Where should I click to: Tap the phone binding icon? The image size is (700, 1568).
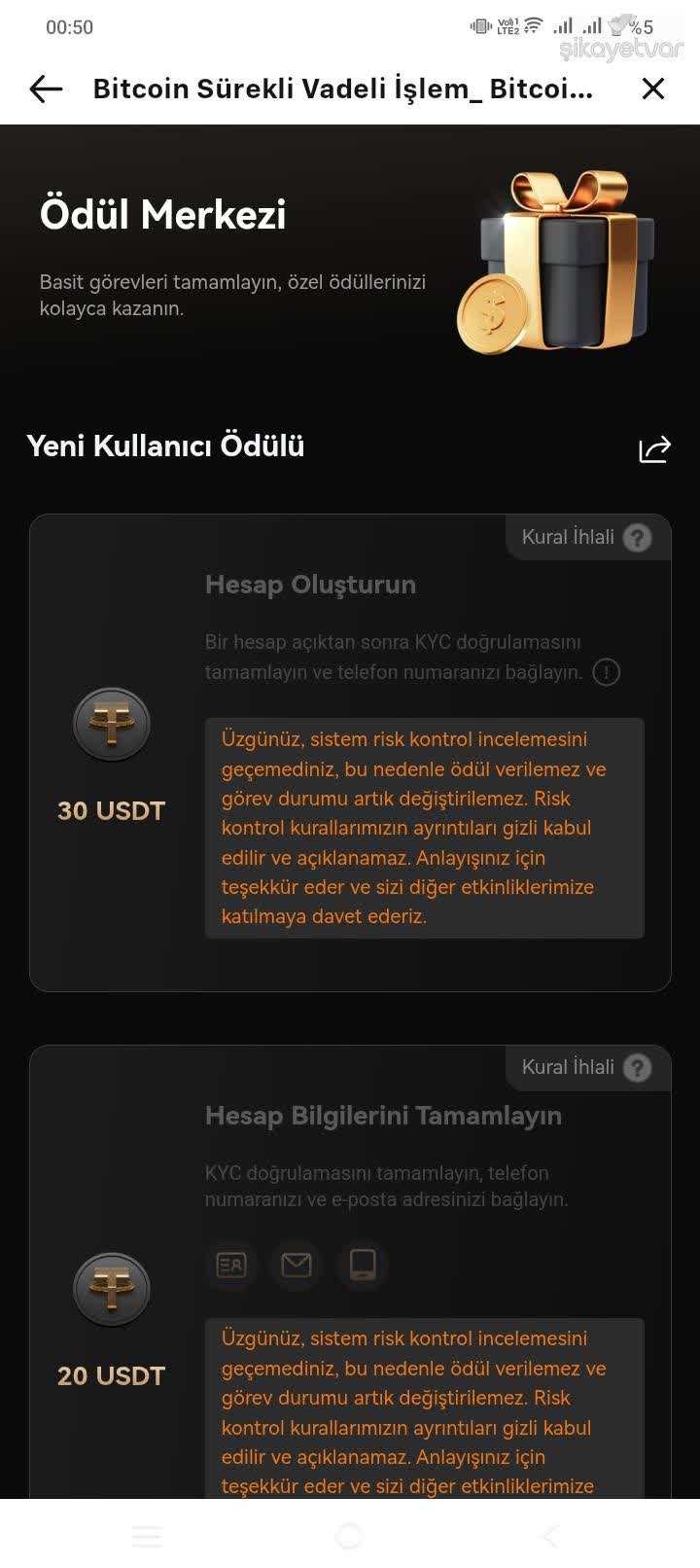click(x=362, y=1265)
